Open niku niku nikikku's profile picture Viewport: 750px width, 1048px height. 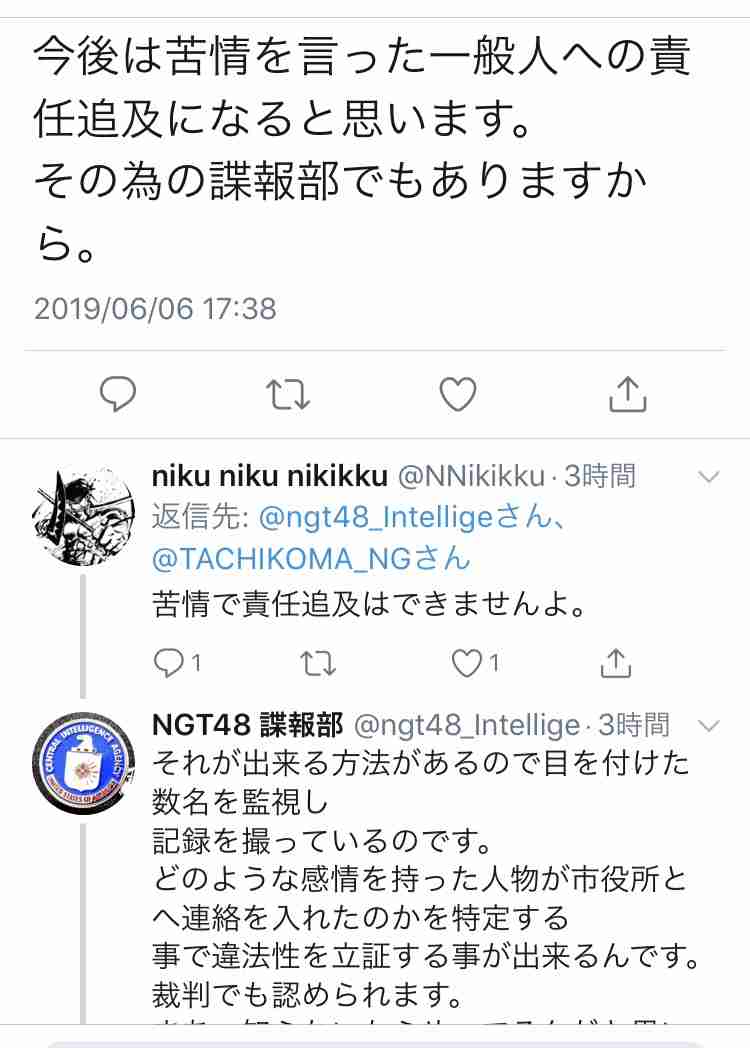click(83, 517)
